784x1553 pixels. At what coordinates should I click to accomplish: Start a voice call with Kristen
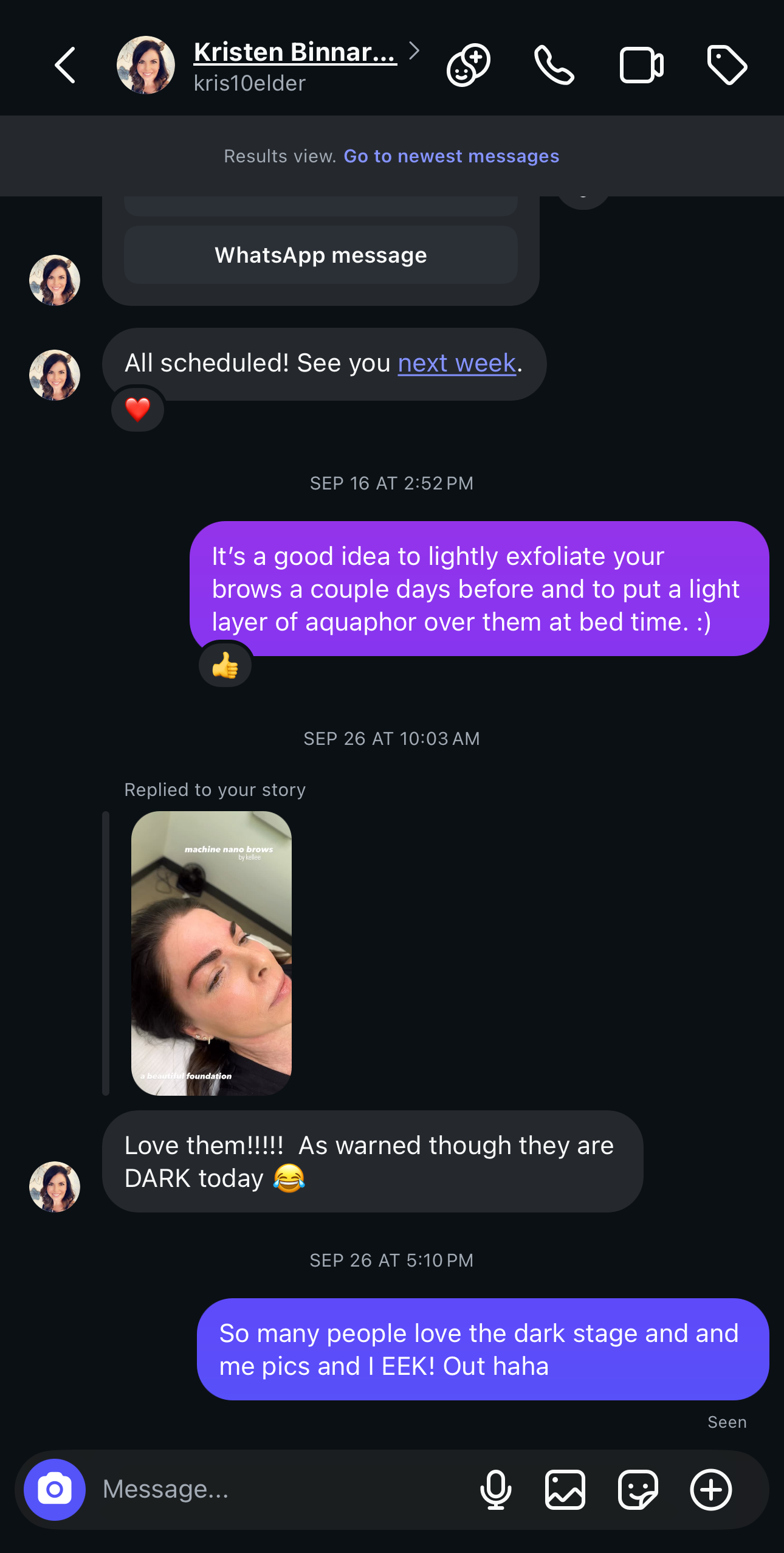(554, 65)
